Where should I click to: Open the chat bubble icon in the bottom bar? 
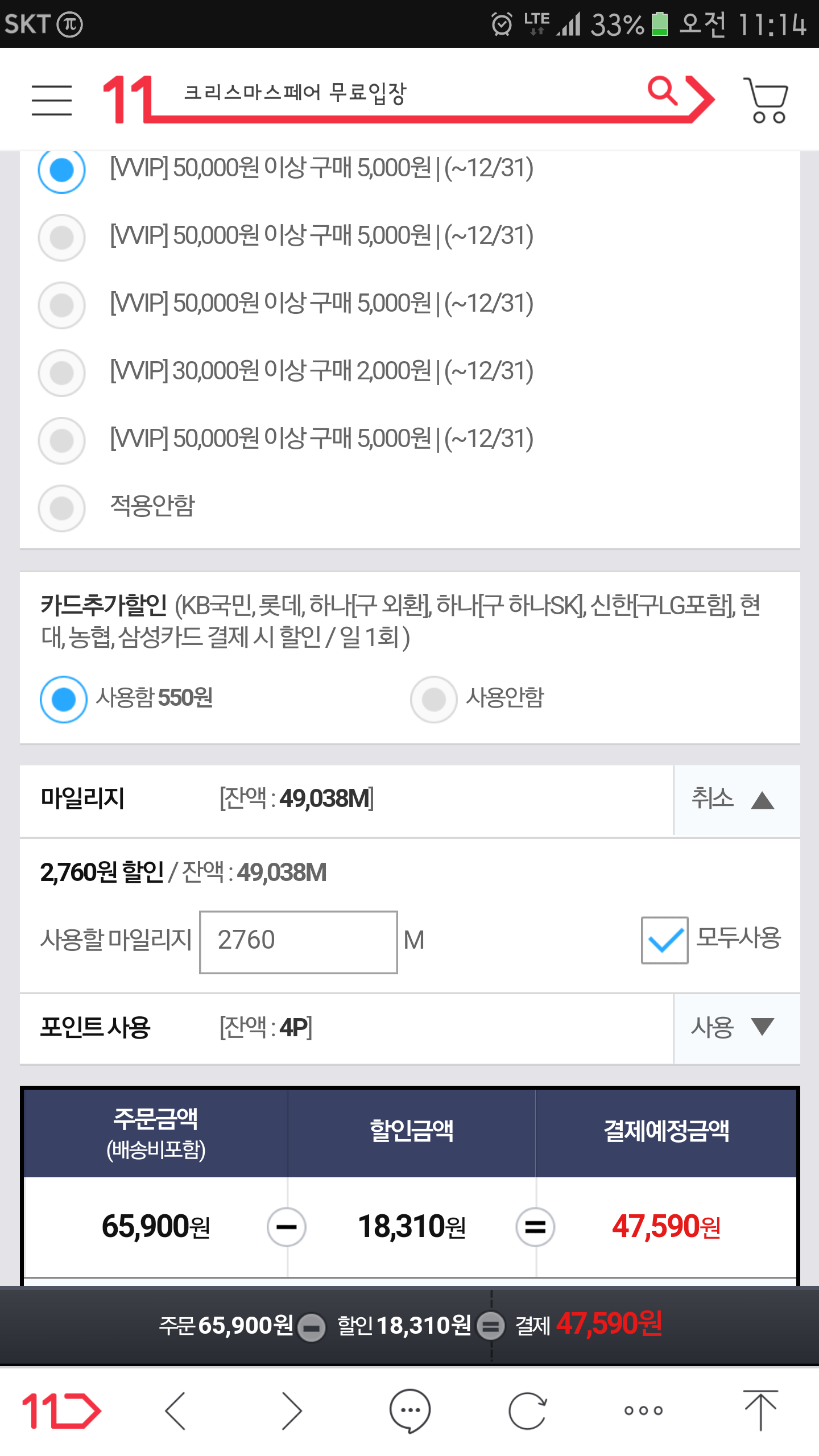[409, 1410]
